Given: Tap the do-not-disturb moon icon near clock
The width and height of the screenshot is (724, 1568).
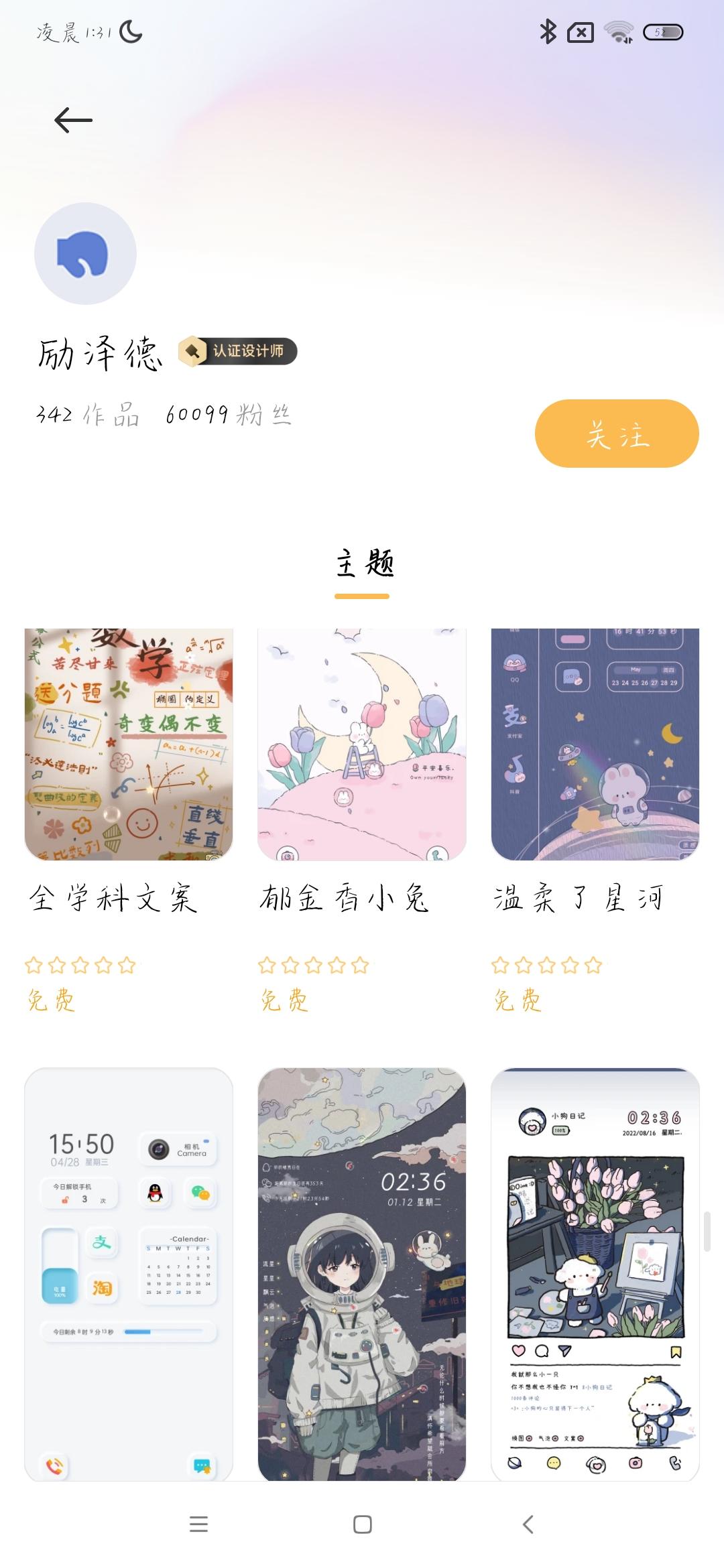Looking at the screenshot, I should click(x=129, y=30).
